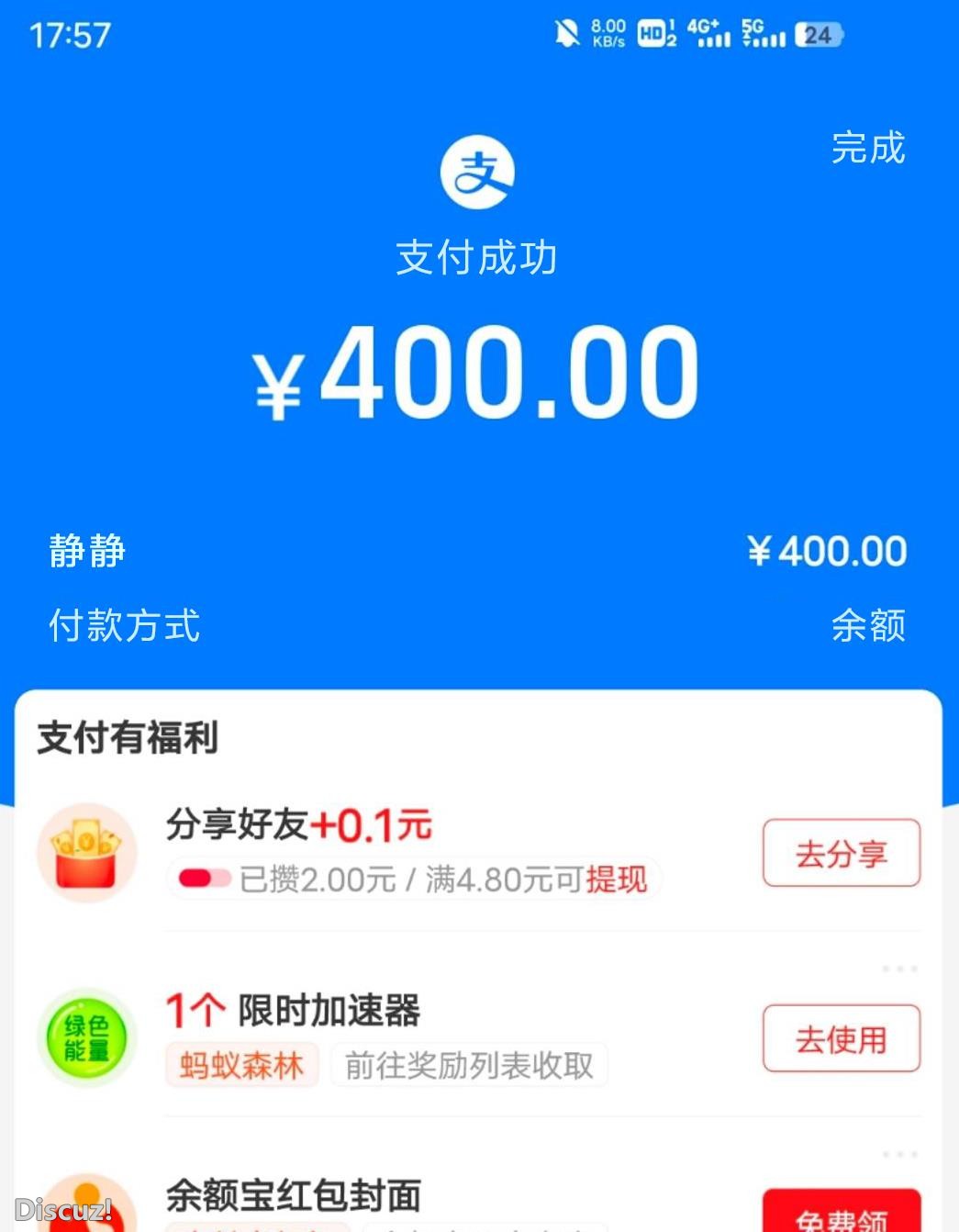Click the muted notification bell icon

(569, 33)
